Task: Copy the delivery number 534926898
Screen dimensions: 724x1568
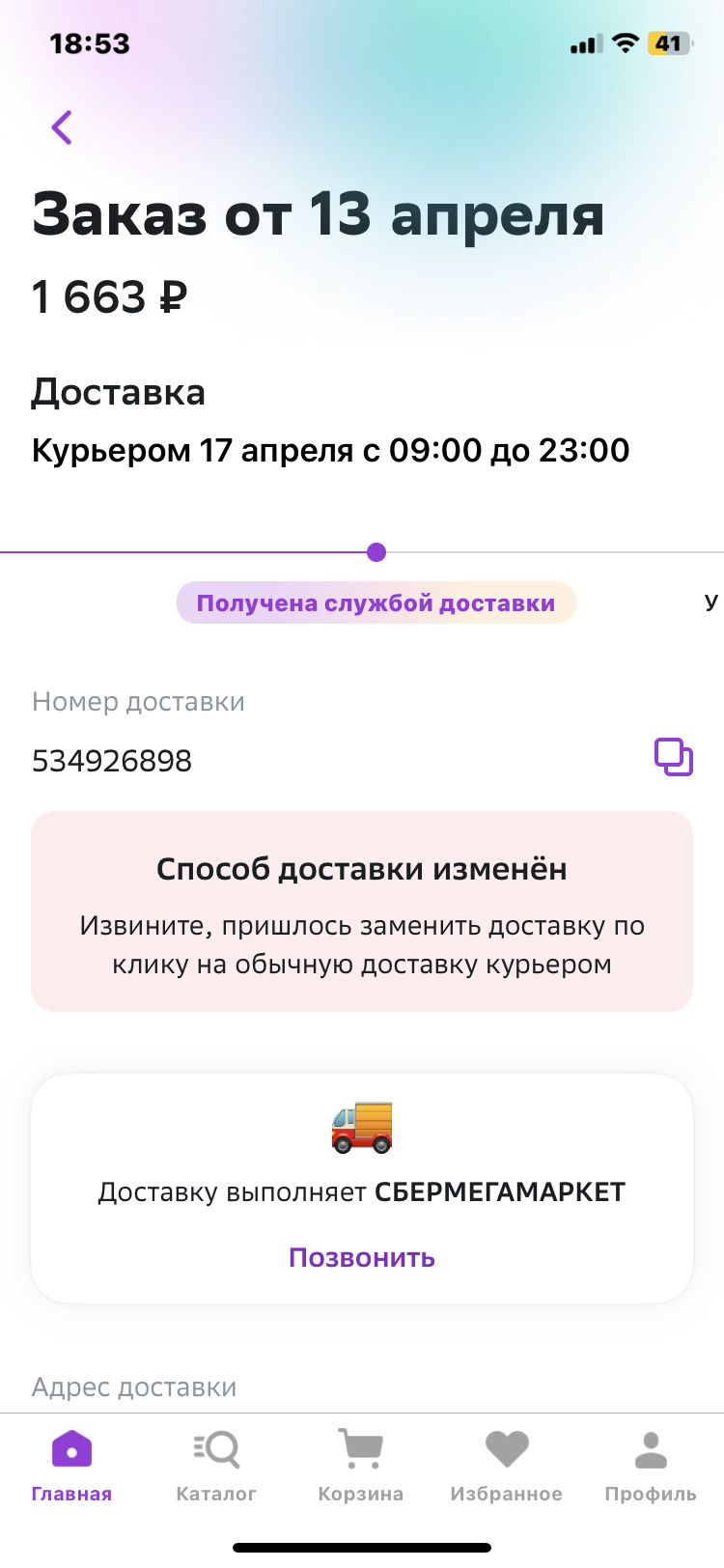Action: [x=674, y=757]
